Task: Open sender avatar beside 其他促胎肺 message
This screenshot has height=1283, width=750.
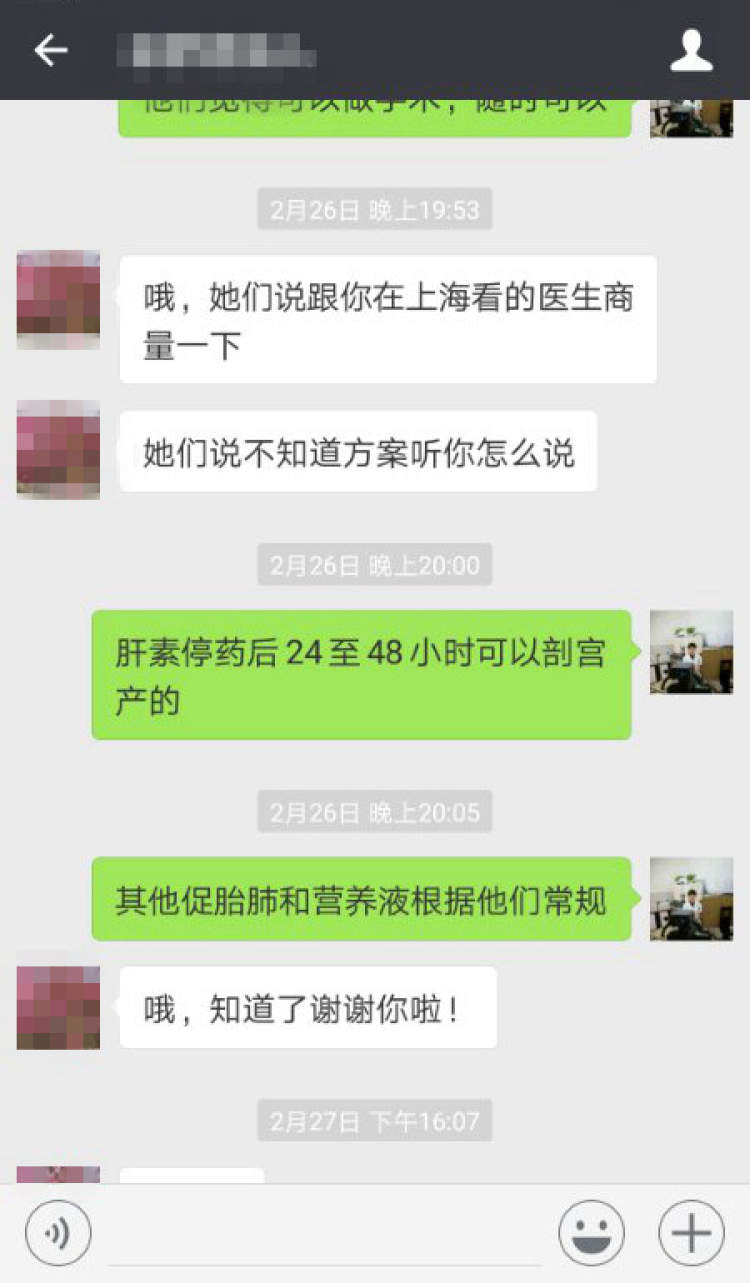Action: point(691,899)
